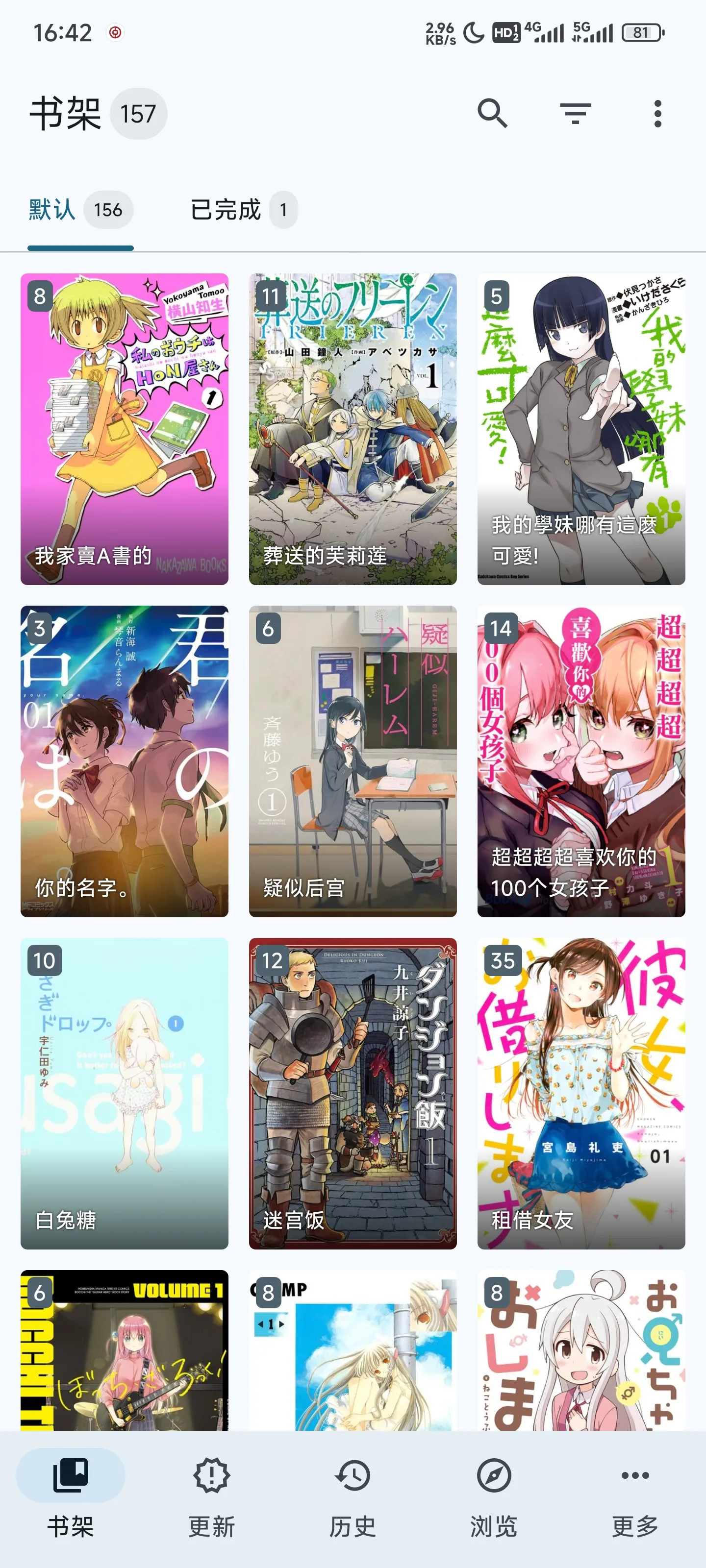Open the manga 你的名字。
This screenshot has width=706, height=1568.
point(124,761)
